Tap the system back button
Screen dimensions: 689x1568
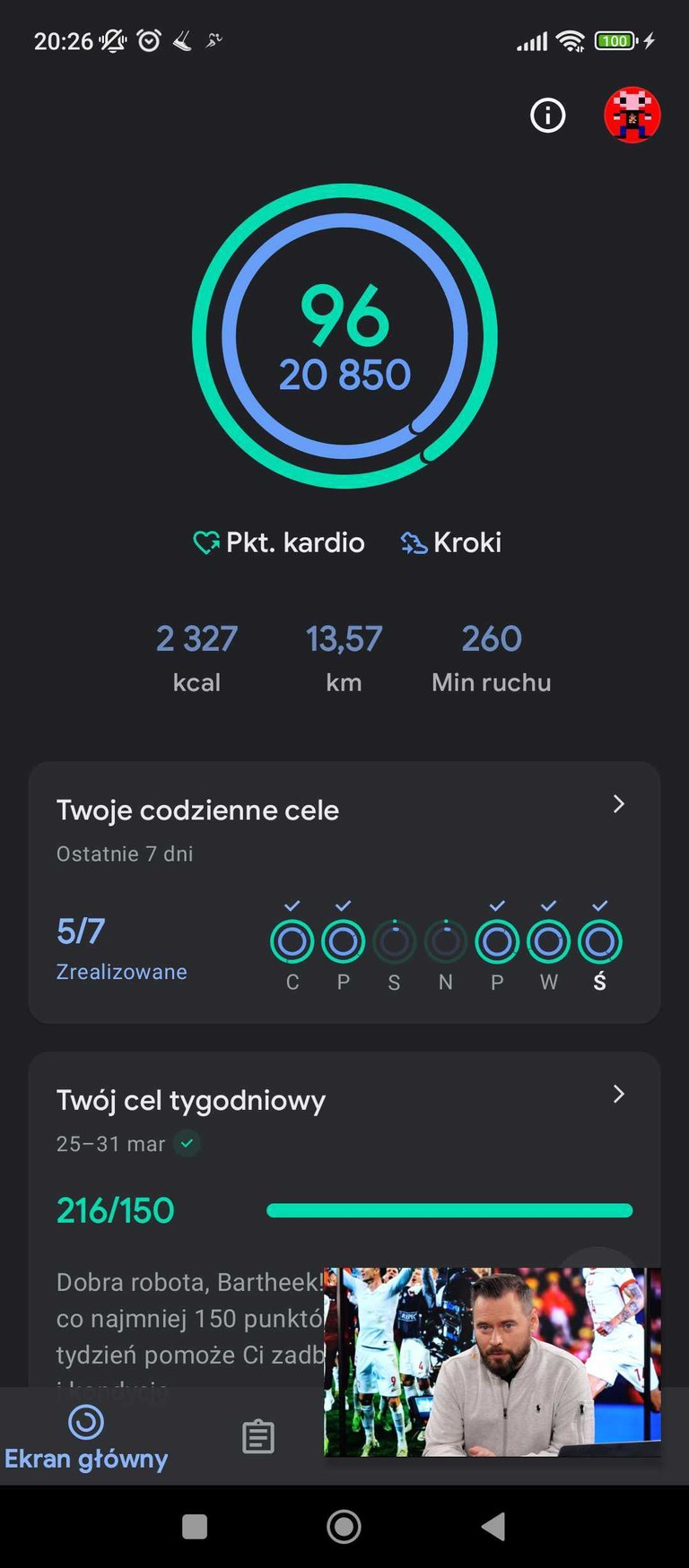[x=493, y=1527]
